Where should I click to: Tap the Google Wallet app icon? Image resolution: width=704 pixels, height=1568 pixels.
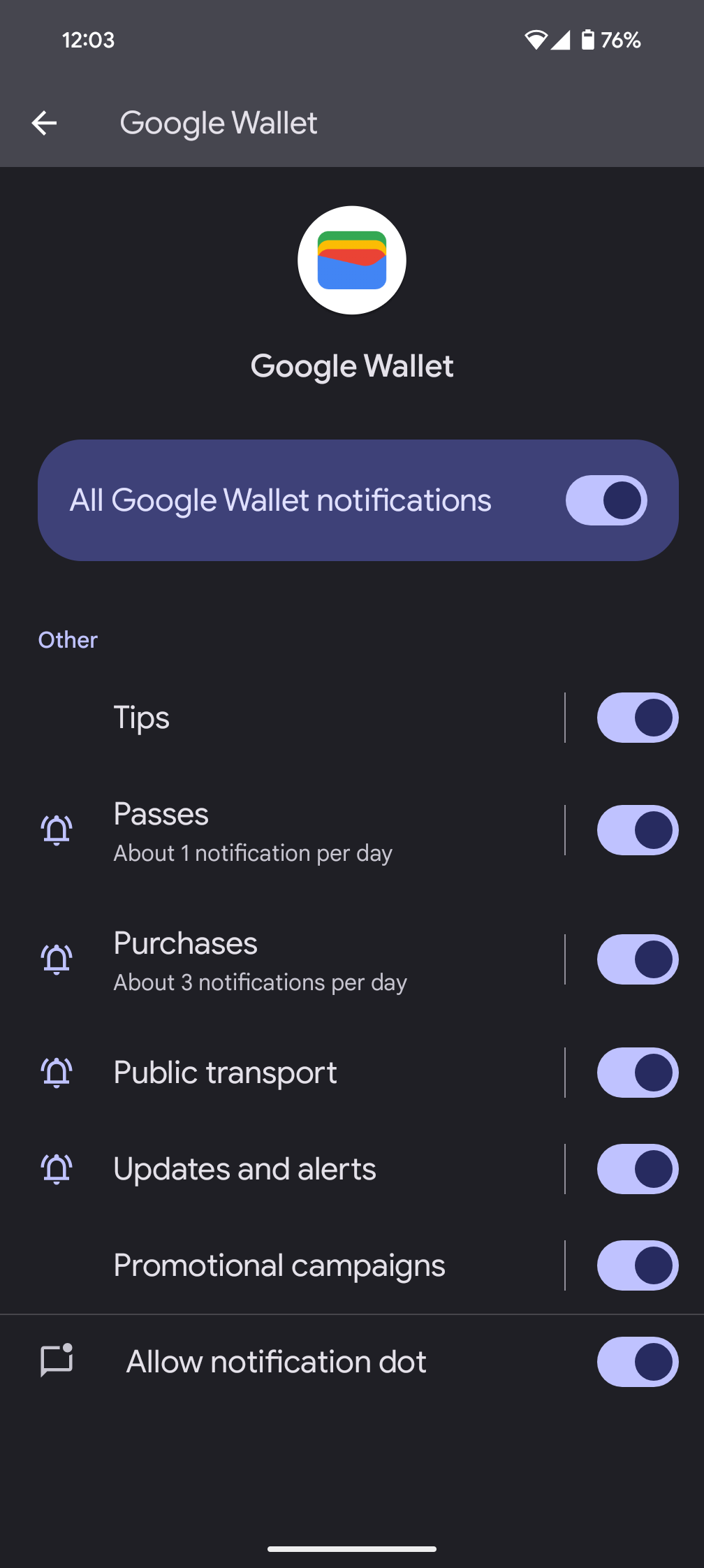tap(352, 259)
